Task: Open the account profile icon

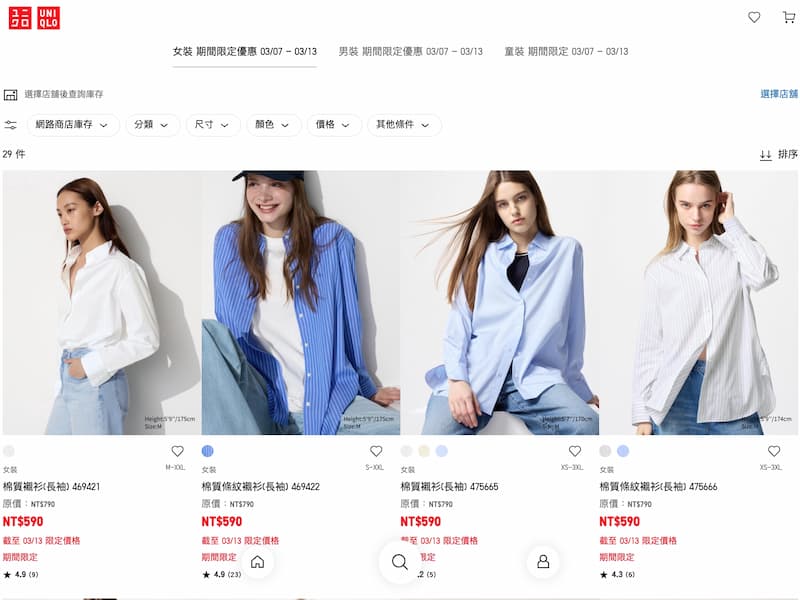Action: [543, 562]
